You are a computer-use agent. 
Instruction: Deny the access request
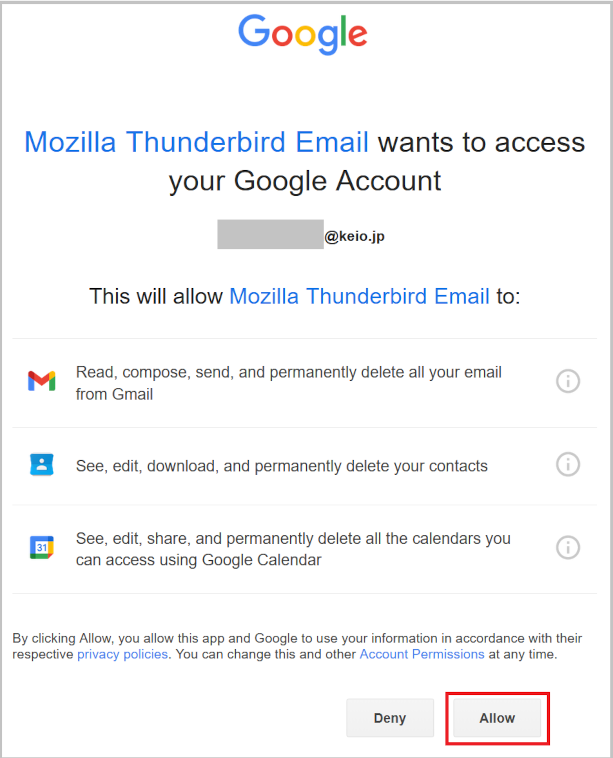[390, 718]
